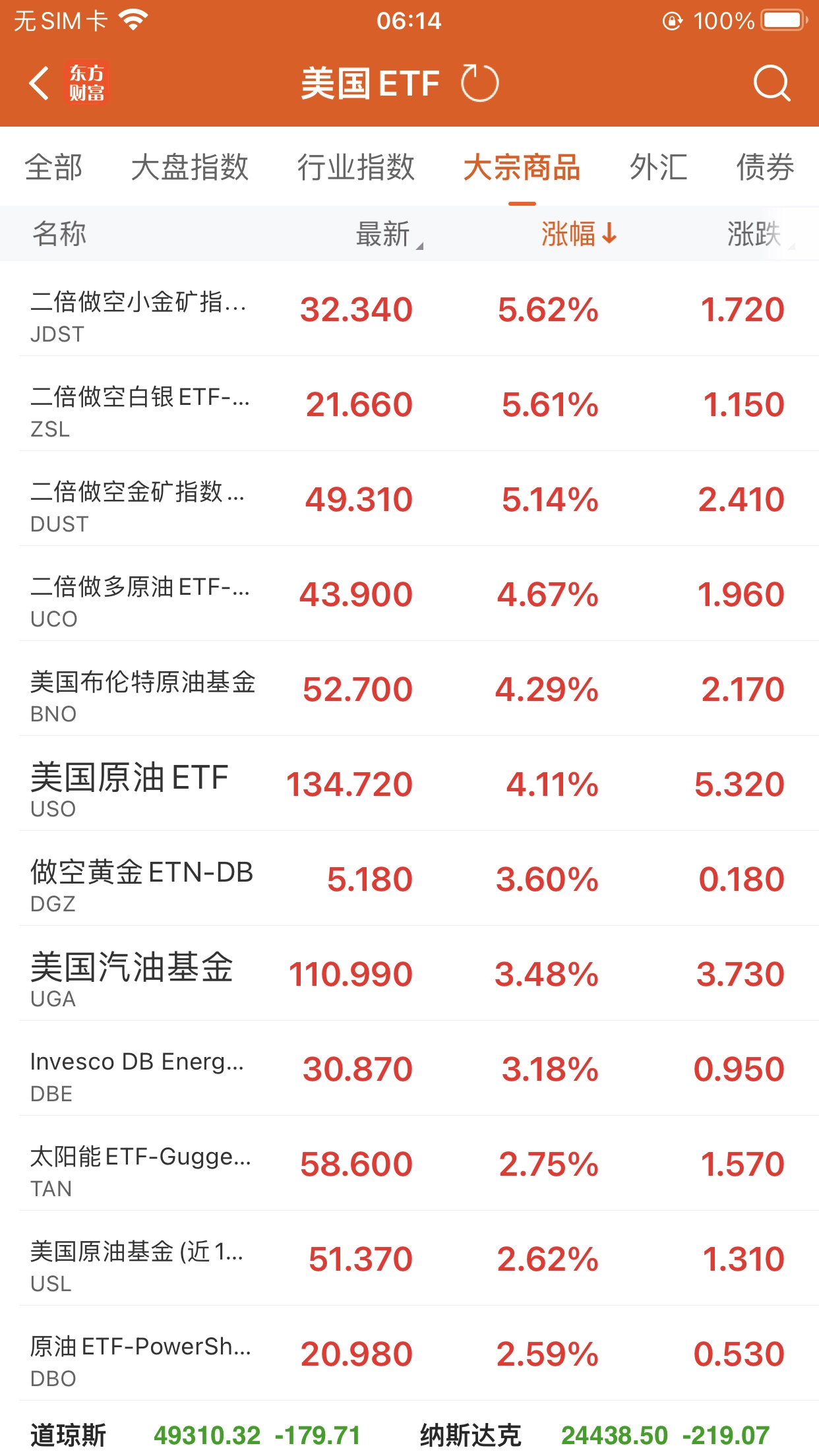819x1456 pixels.
Task: Refresh the 美国ETF list
Action: 479,84
